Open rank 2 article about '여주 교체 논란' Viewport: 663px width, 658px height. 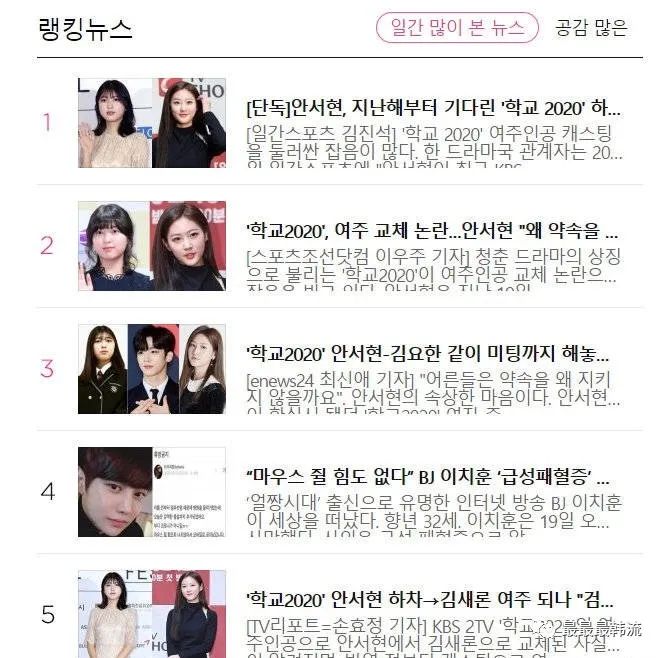point(433,231)
